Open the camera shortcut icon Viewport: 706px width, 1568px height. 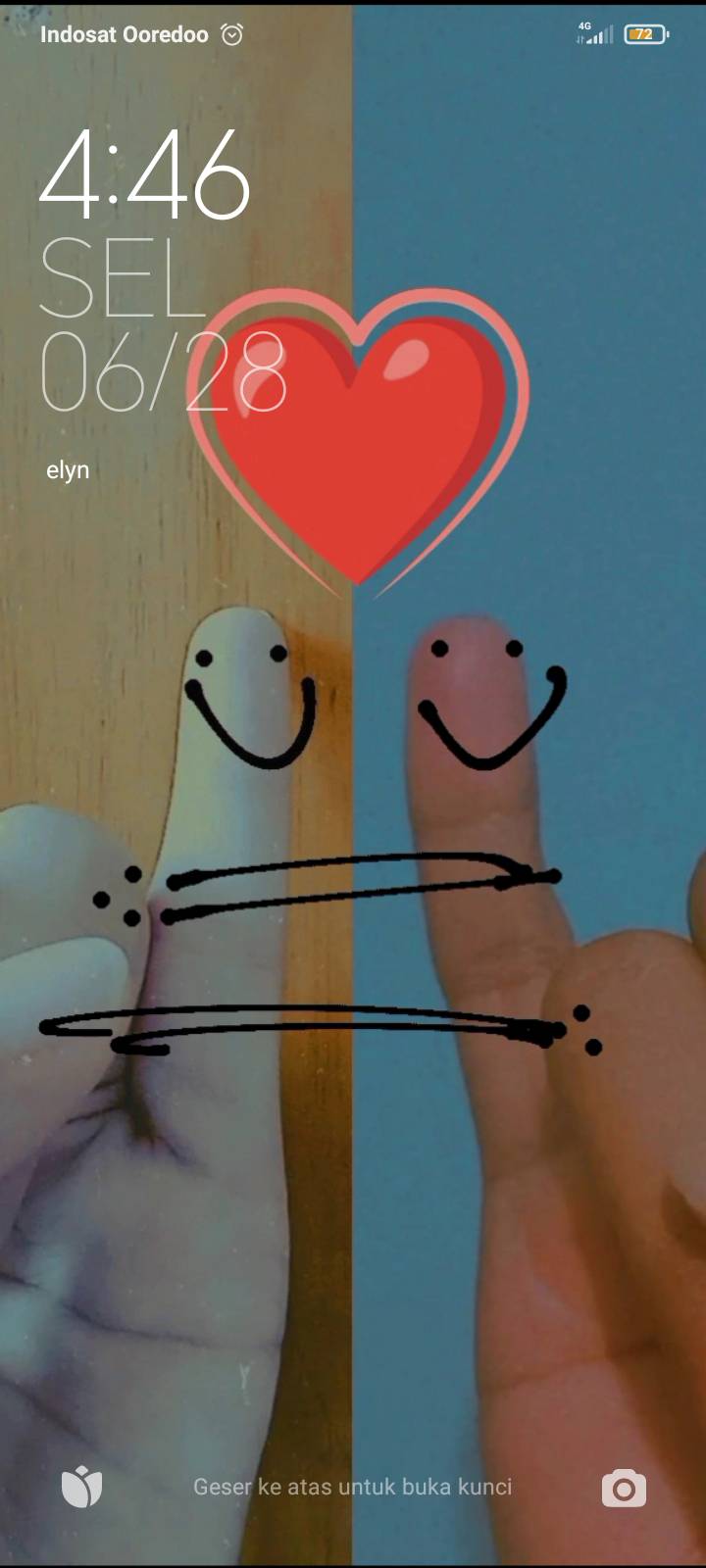(x=624, y=1488)
